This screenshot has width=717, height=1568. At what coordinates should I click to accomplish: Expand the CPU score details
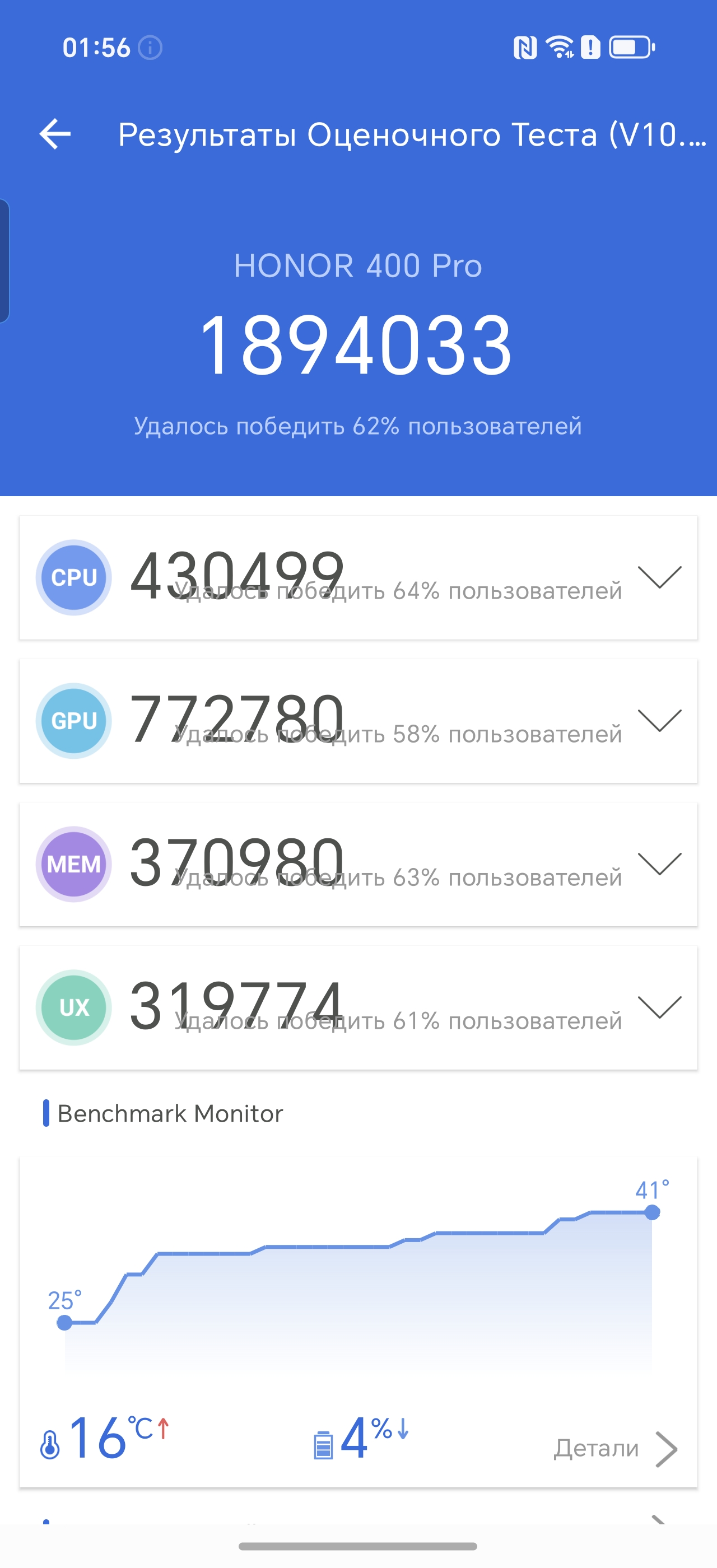click(x=659, y=577)
